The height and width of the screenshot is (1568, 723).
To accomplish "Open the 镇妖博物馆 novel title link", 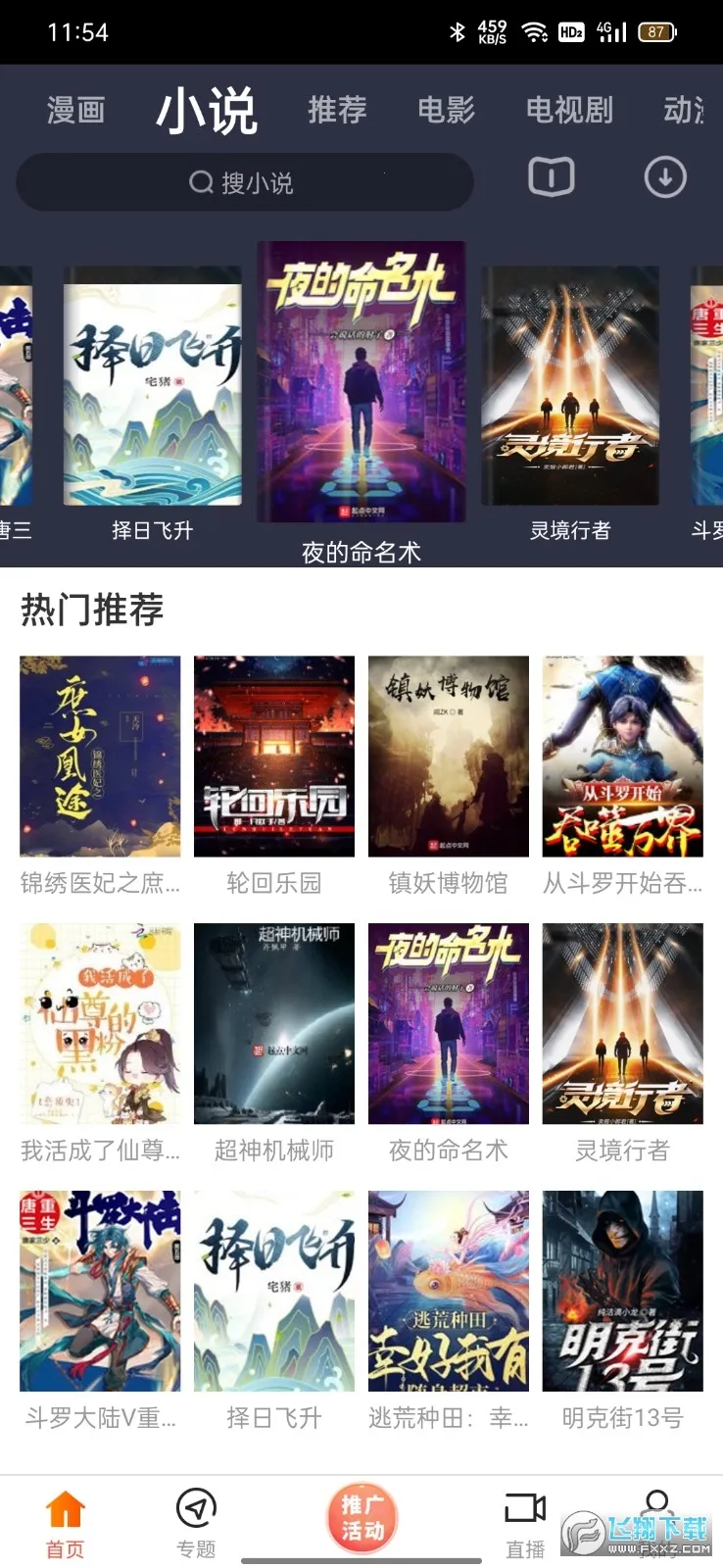I will (447, 883).
